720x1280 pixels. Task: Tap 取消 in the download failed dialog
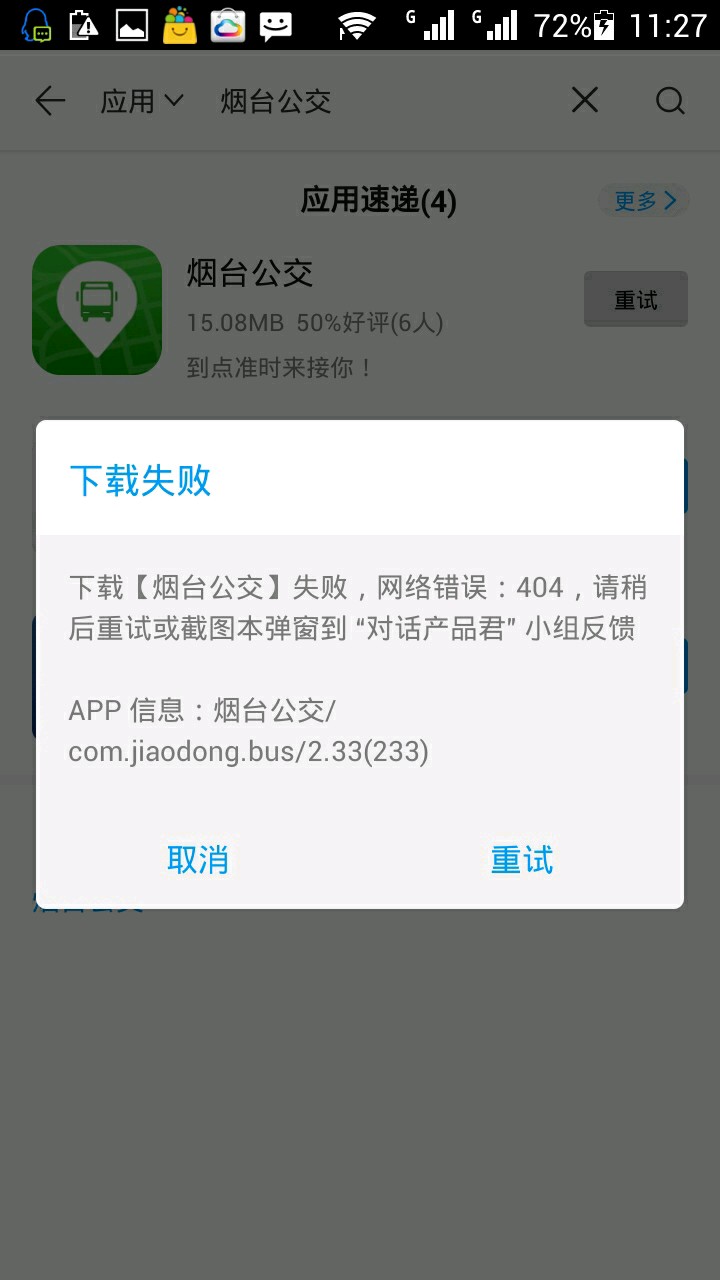(198, 860)
